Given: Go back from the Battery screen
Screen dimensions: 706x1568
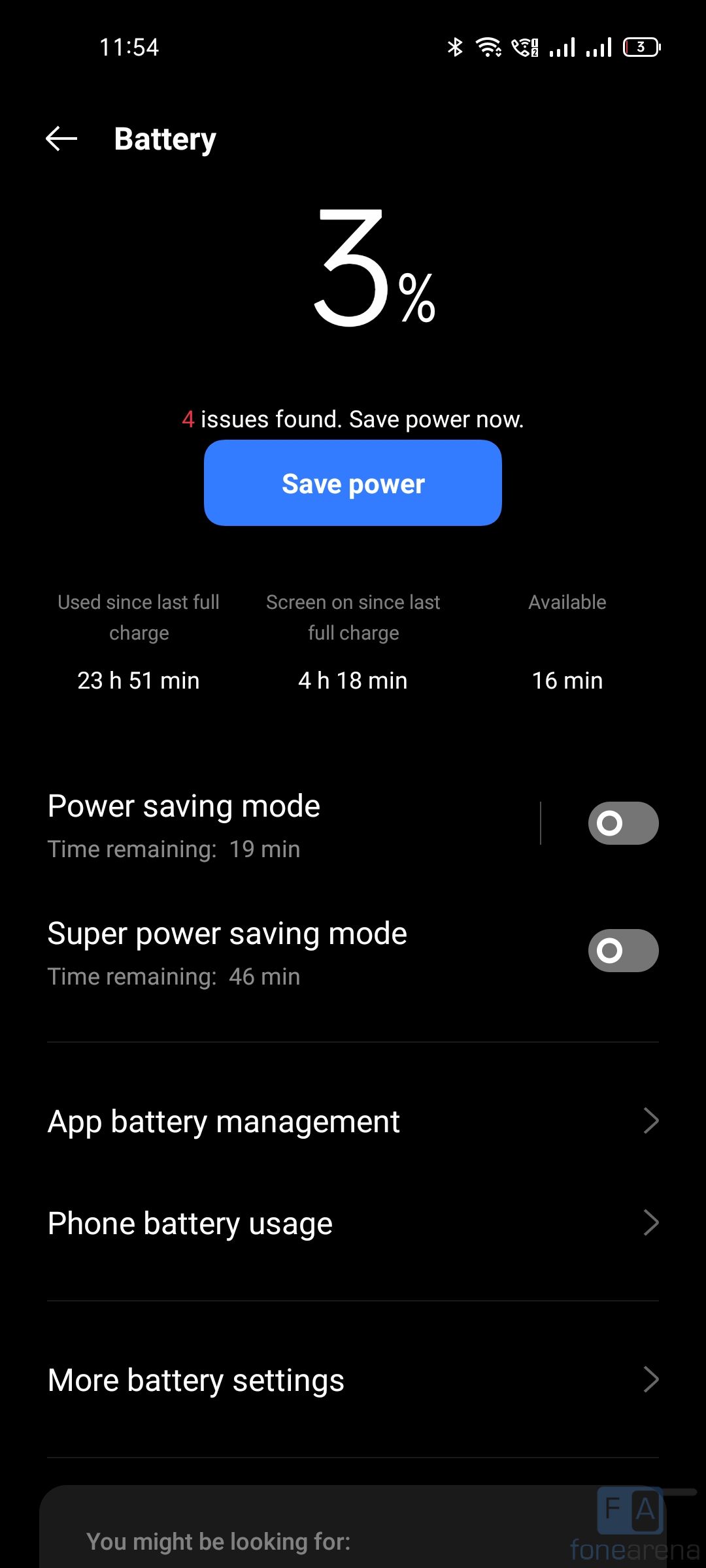Looking at the screenshot, I should pyautogui.click(x=61, y=139).
